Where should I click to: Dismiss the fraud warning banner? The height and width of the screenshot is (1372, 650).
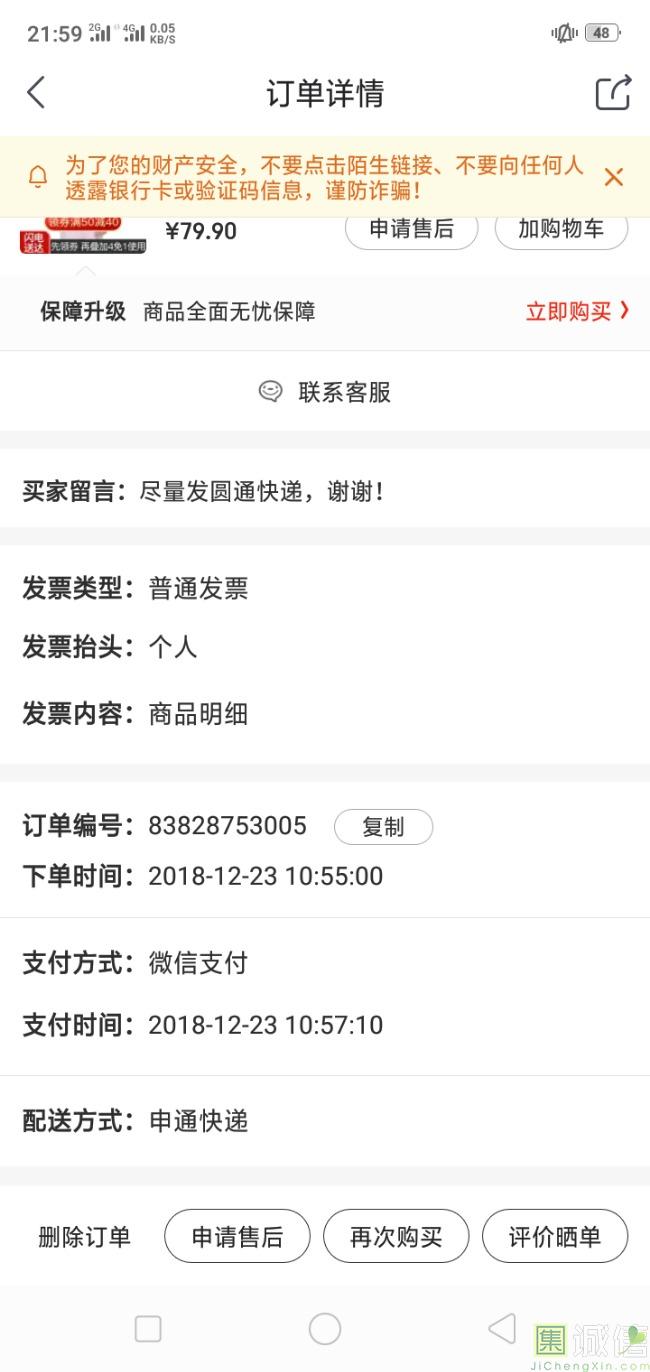pyautogui.click(x=613, y=178)
